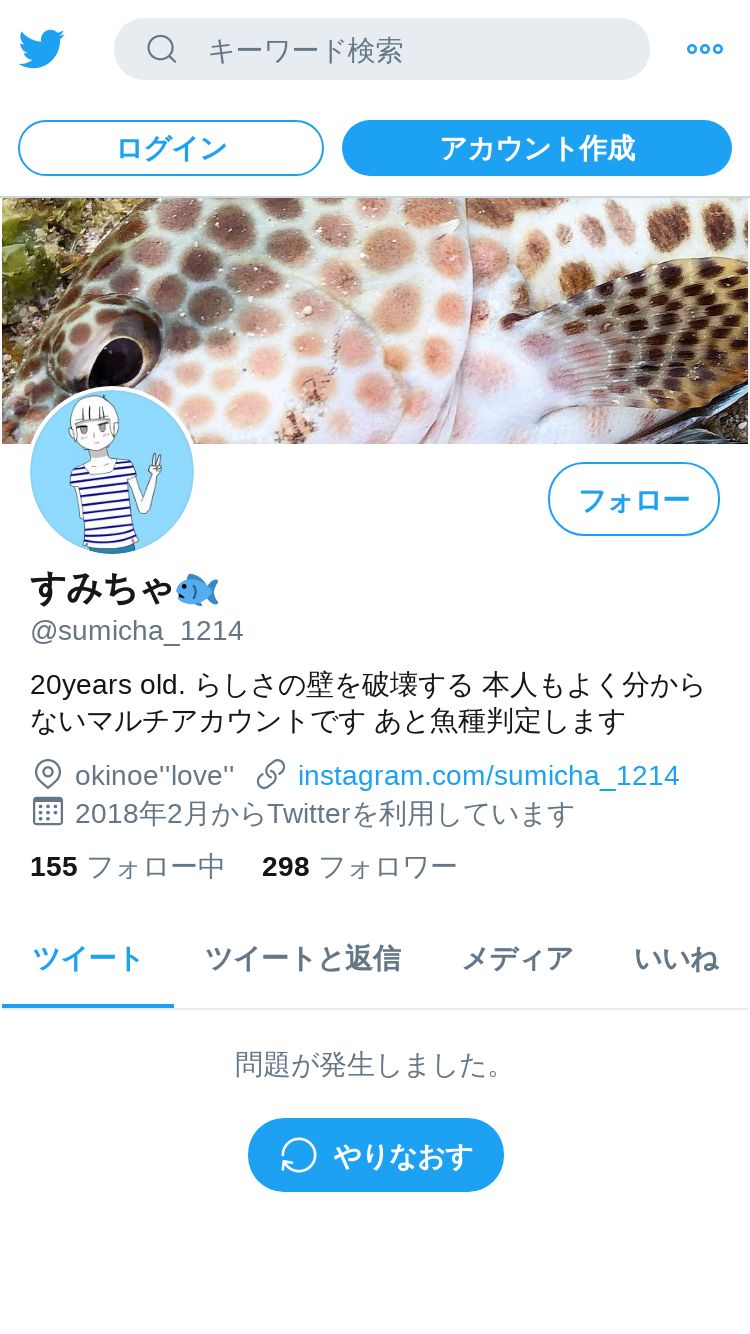Select the ツイート tab
This screenshot has width=750, height=1334.
tap(88, 959)
